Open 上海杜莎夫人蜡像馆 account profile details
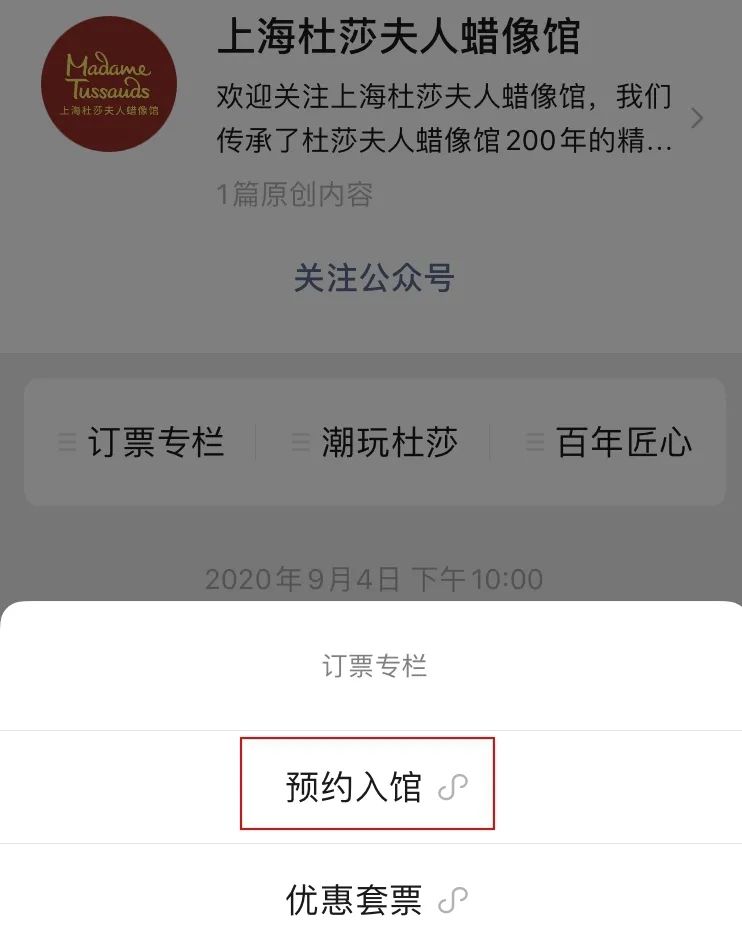This screenshot has width=742, height=938. 697,118
